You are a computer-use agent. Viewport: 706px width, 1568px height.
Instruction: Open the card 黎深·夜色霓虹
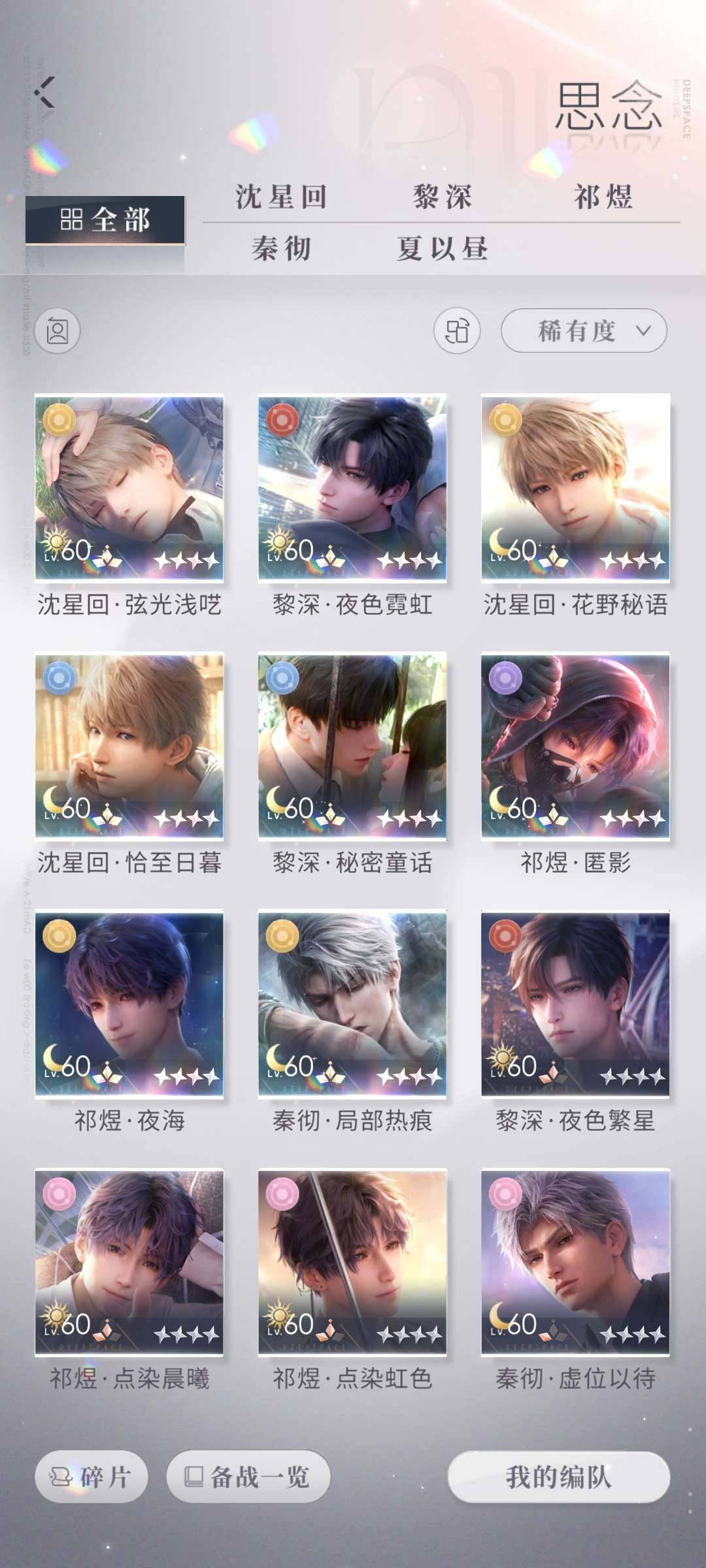tap(352, 488)
